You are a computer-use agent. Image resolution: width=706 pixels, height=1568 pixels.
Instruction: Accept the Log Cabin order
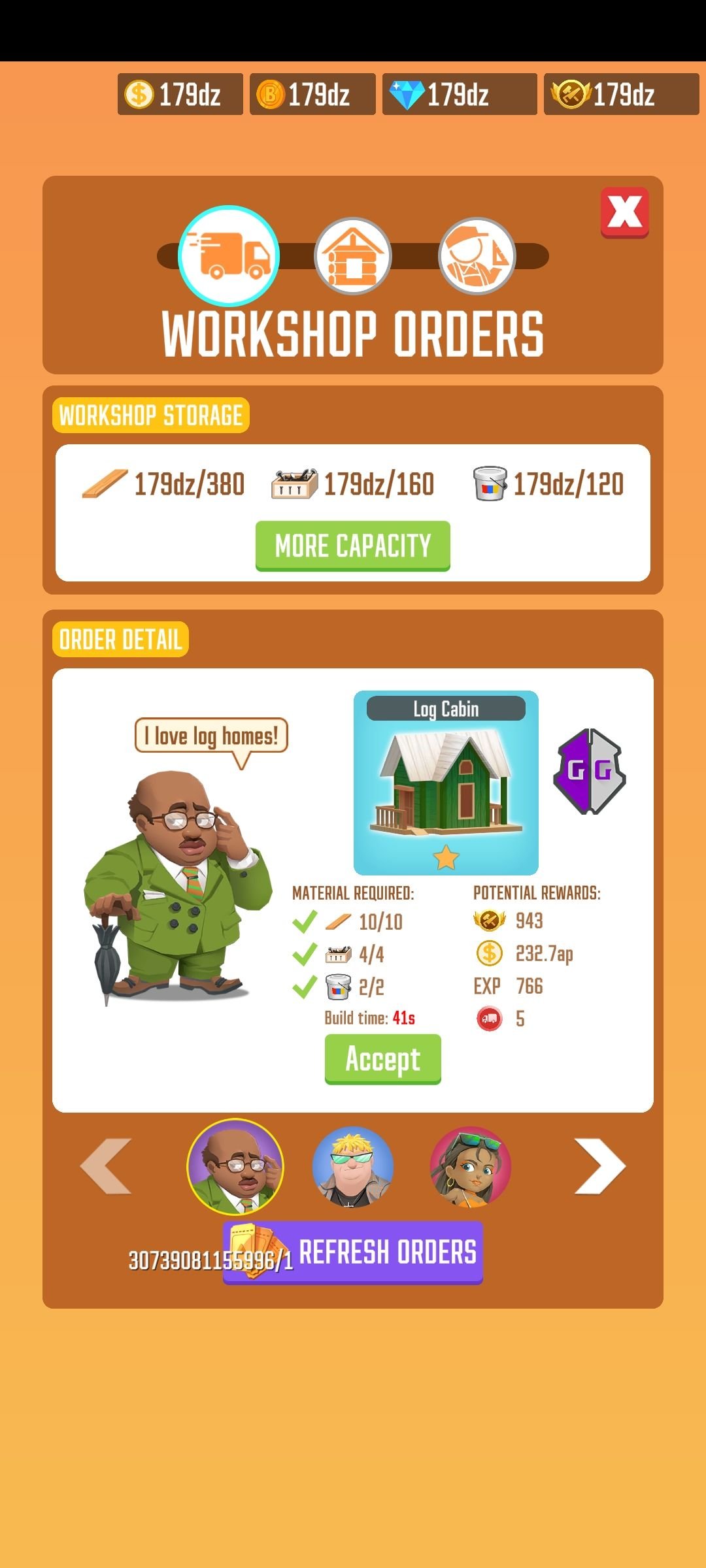(382, 1058)
